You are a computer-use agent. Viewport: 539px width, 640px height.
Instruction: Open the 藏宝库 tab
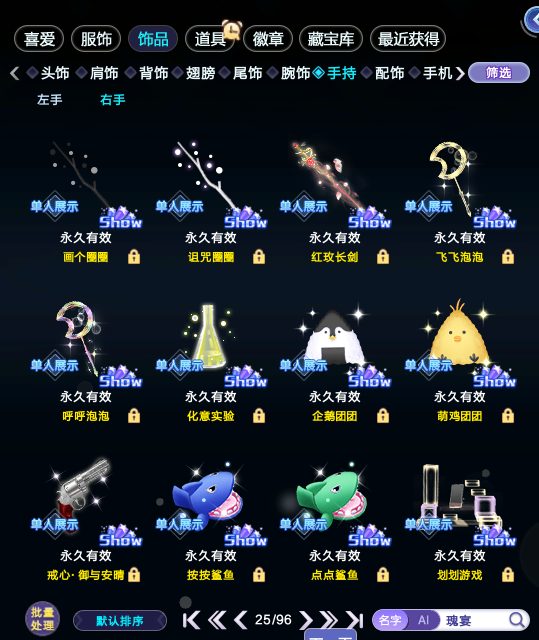point(330,39)
